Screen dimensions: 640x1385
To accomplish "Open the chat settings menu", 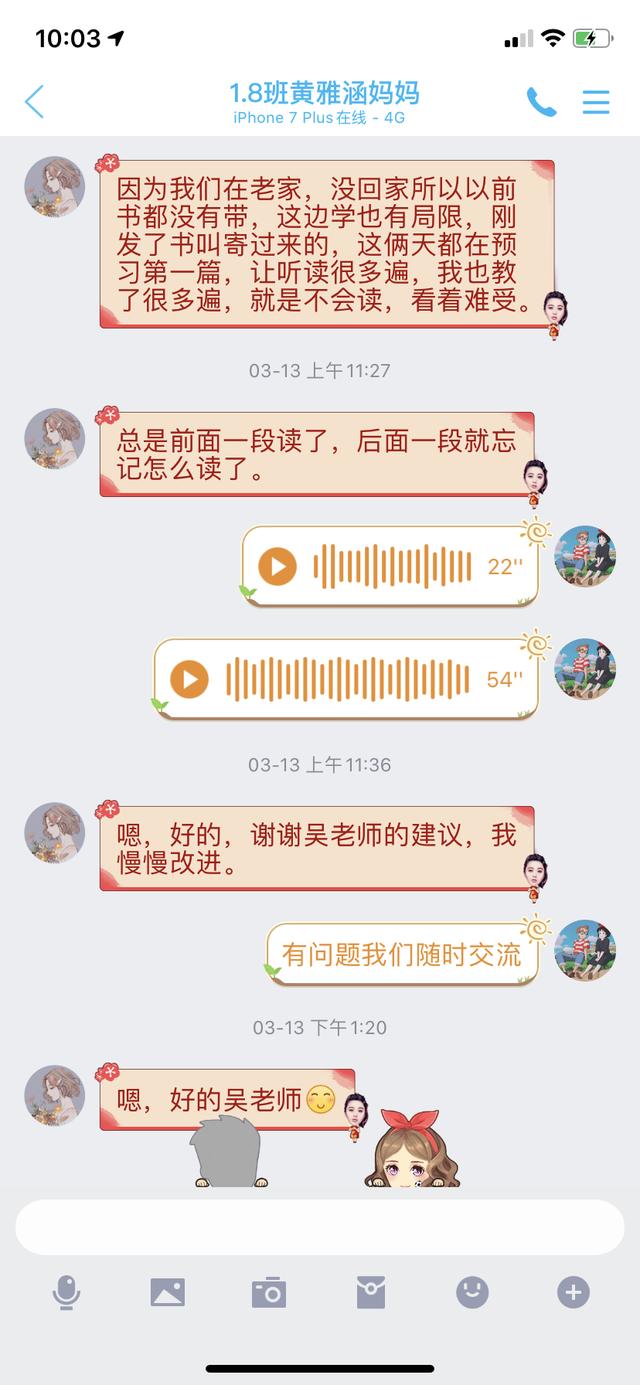I will [x=596, y=102].
